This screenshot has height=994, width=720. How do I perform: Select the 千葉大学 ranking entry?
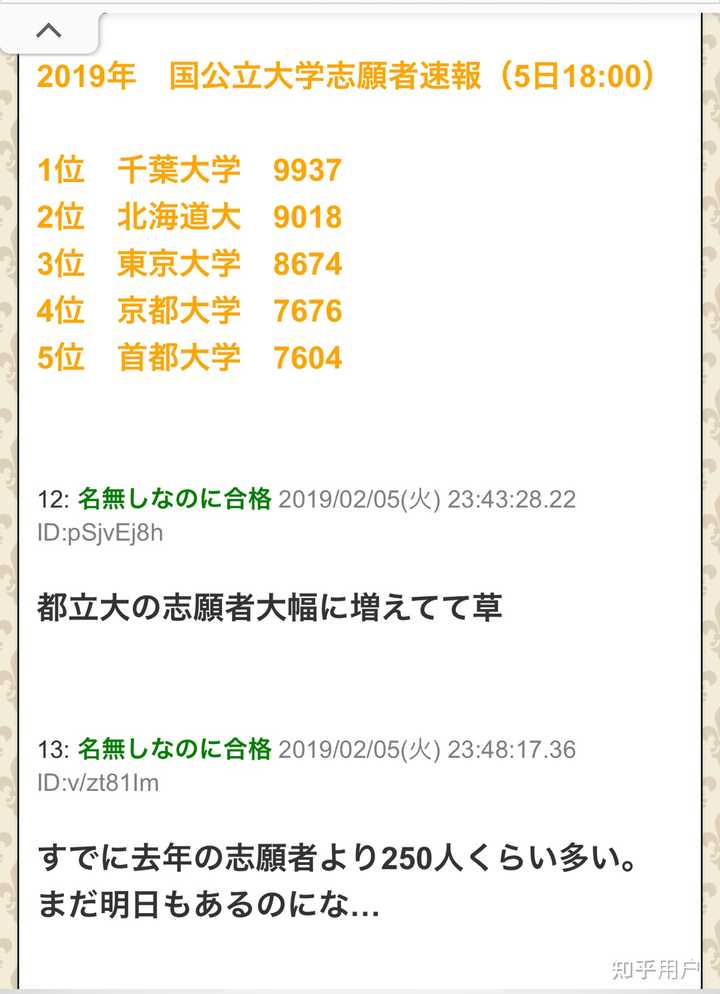click(190, 170)
